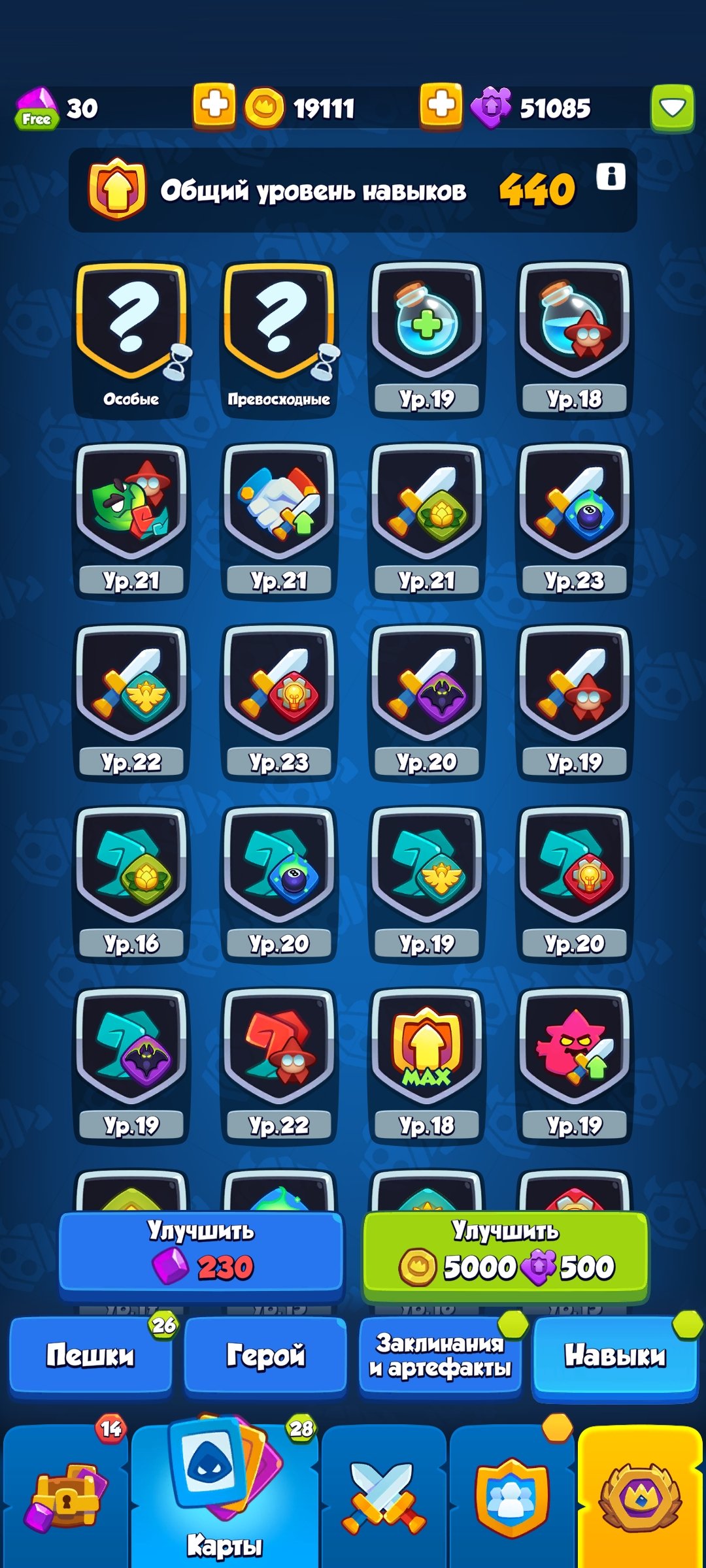Open the laurel crown rating tab

pos(640,1496)
